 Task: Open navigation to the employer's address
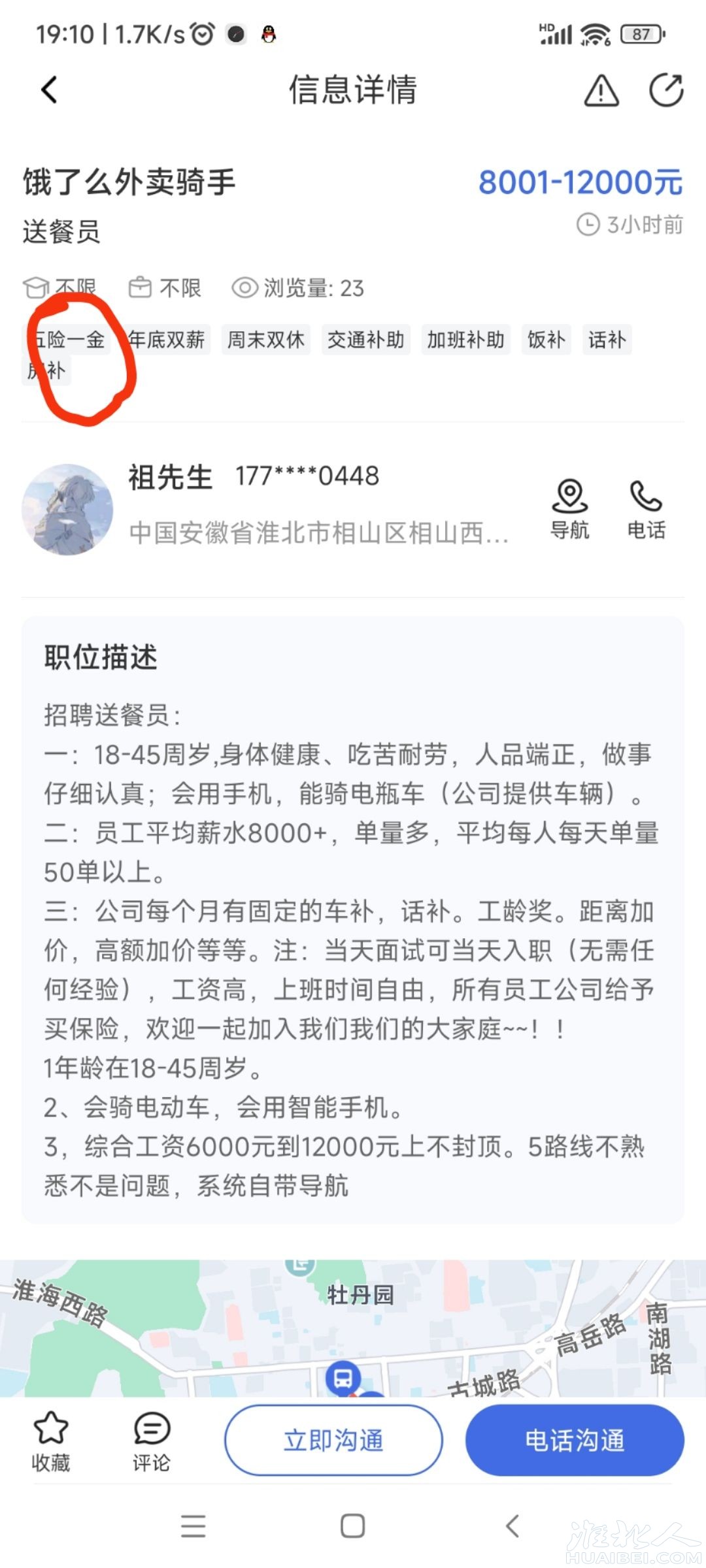tap(569, 510)
